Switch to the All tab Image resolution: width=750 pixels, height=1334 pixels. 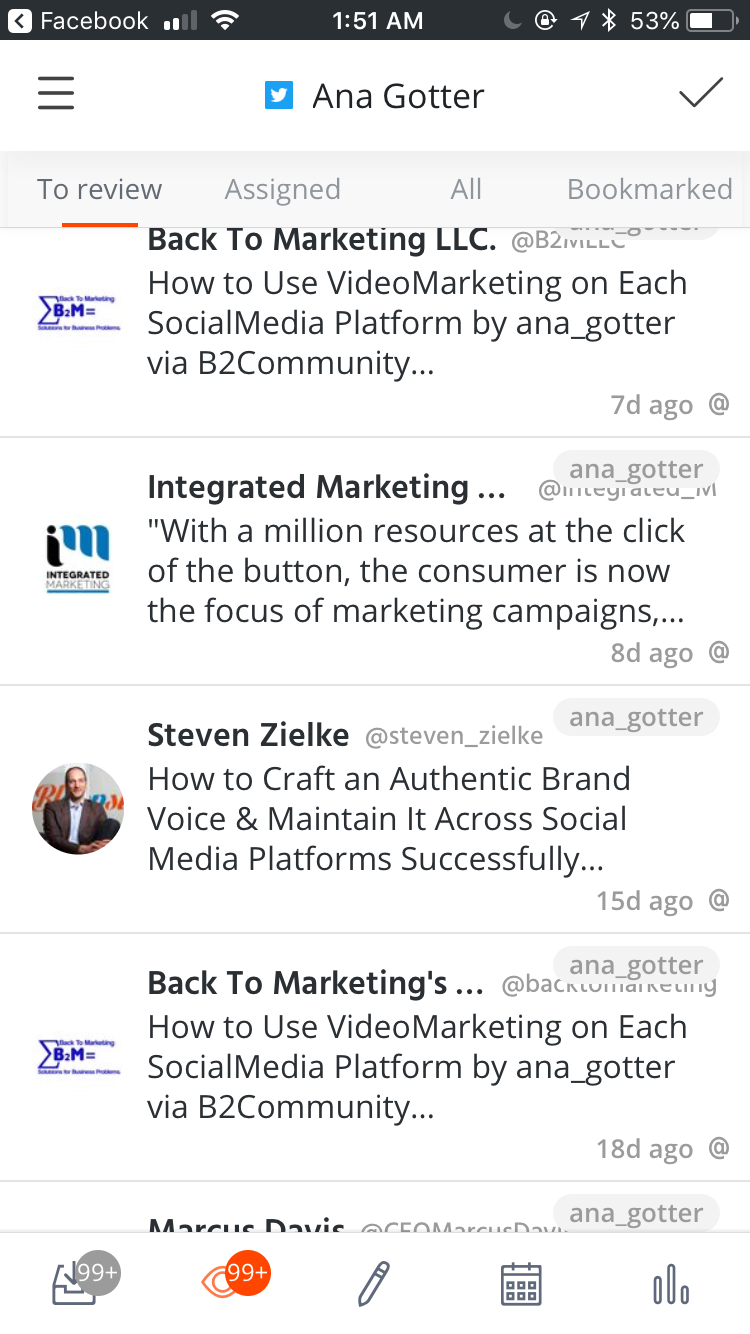[466, 189]
